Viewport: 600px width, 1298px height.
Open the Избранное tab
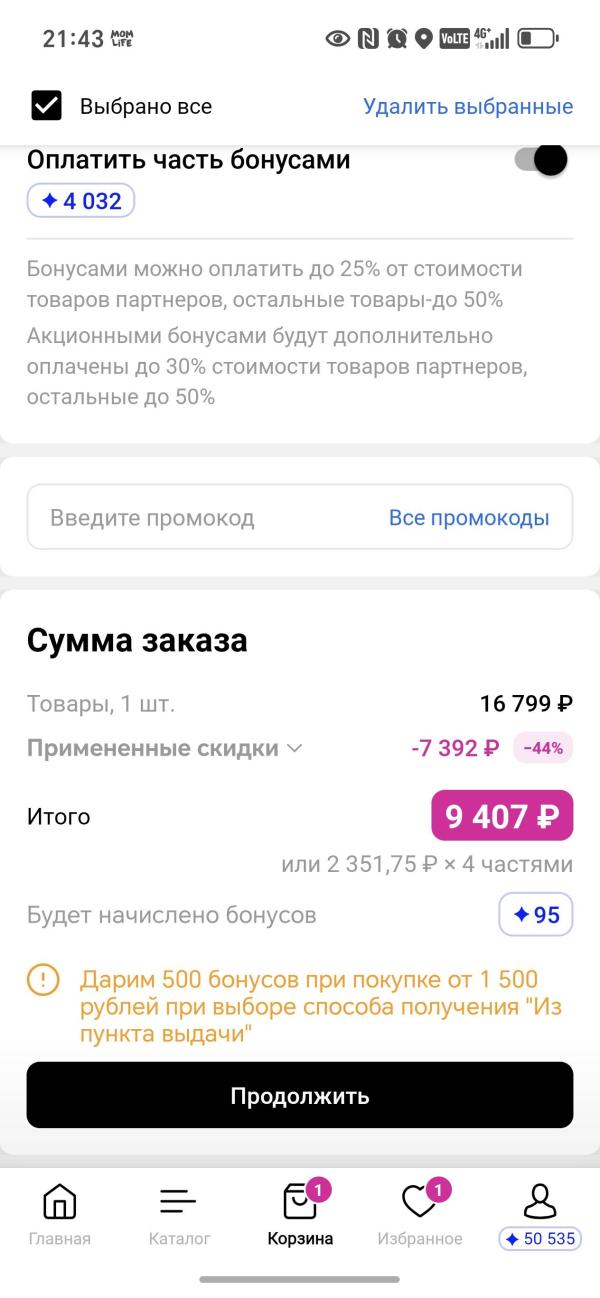(420, 1215)
